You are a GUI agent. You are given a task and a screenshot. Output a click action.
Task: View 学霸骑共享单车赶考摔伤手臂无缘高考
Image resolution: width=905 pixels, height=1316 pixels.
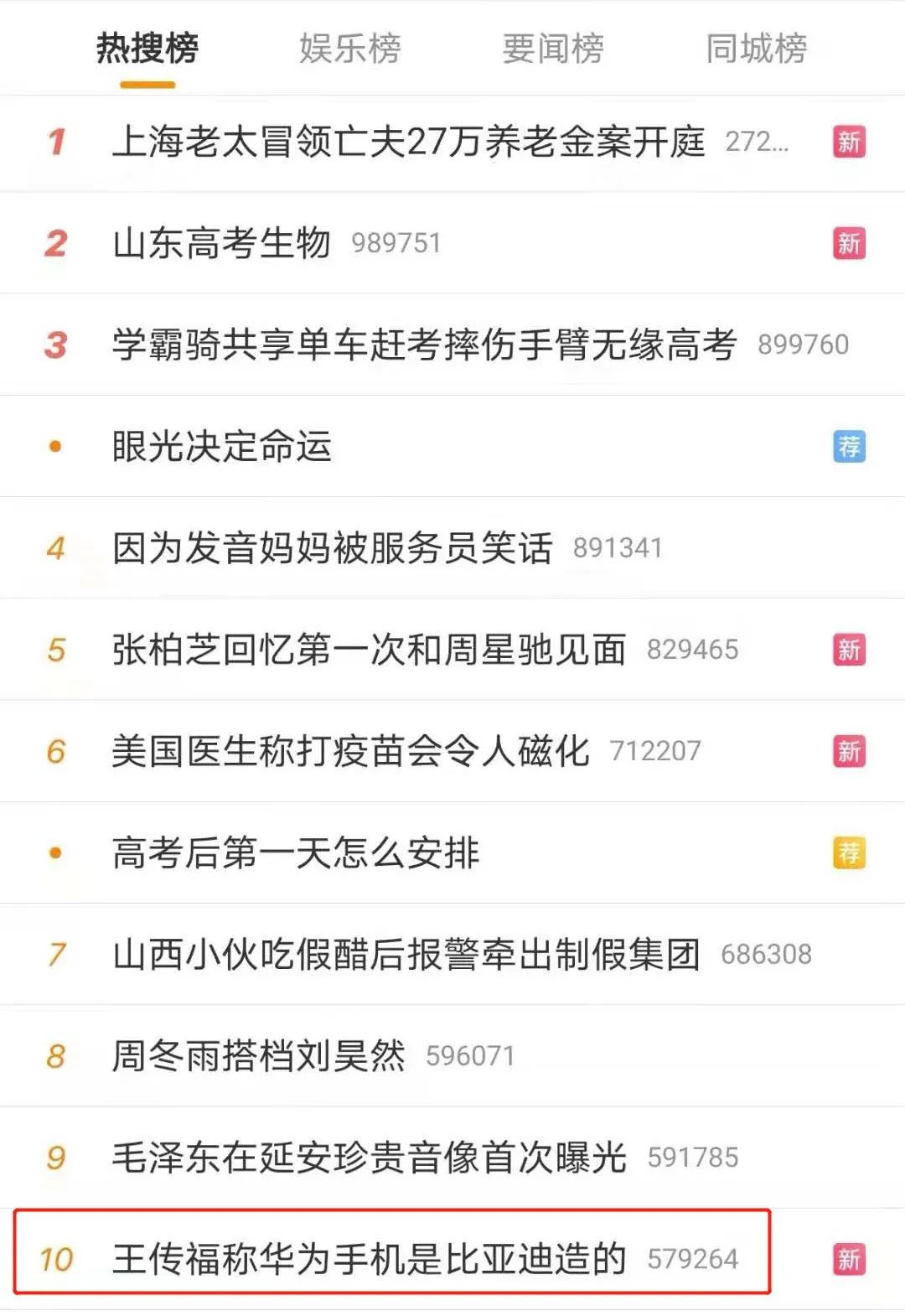click(x=424, y=345)
